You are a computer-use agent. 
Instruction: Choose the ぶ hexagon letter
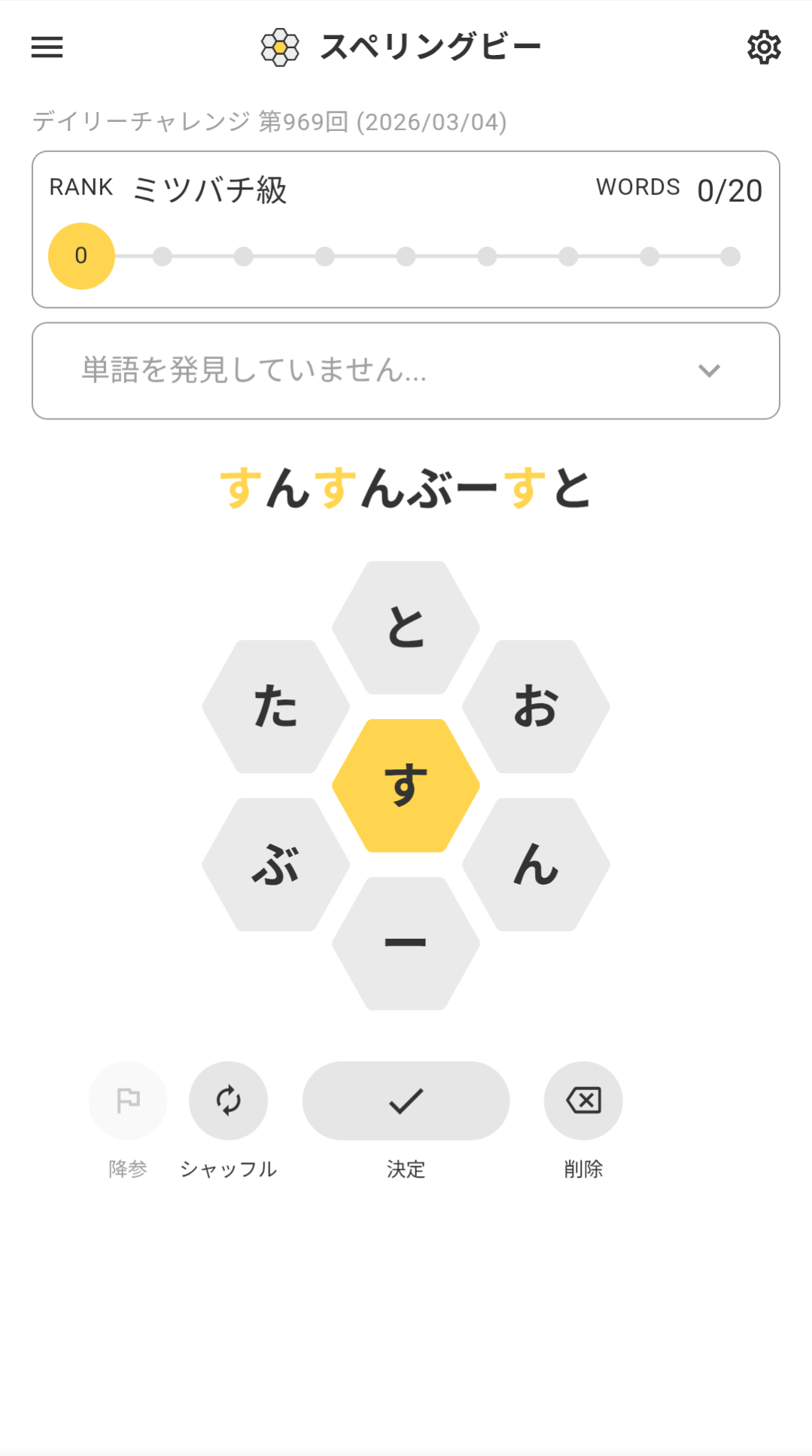275,864
